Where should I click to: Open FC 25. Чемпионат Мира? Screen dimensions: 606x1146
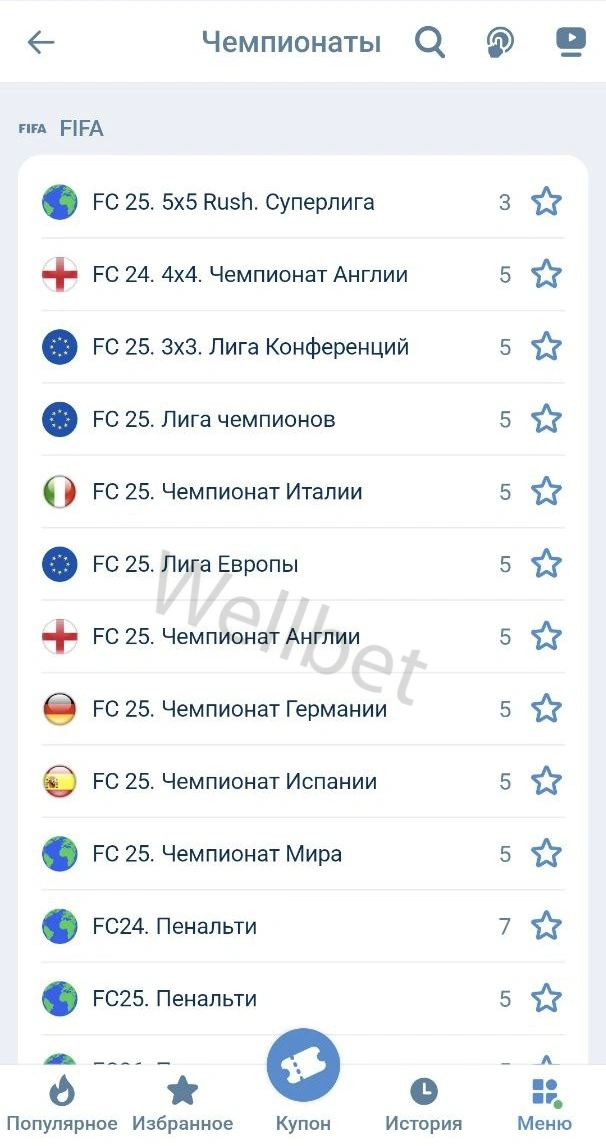[x=217, y=854]
